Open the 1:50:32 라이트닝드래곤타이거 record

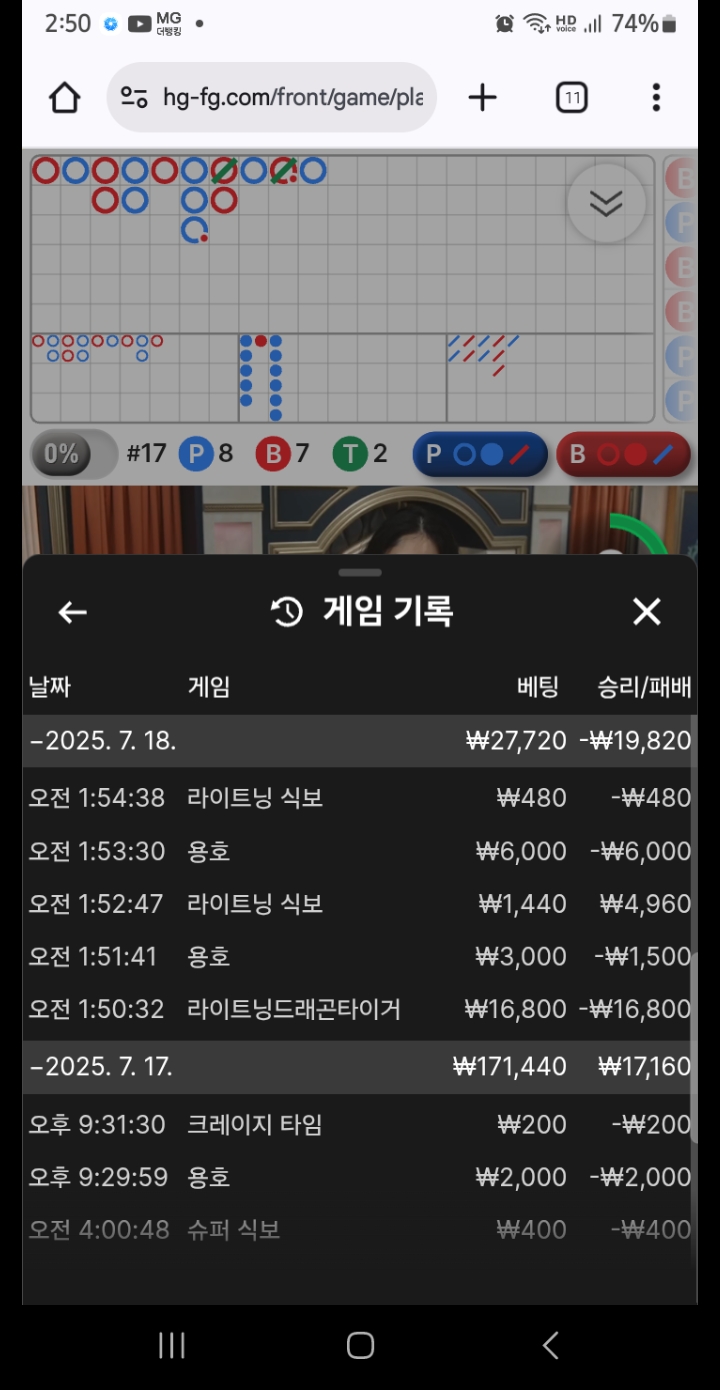point(360,1009)
